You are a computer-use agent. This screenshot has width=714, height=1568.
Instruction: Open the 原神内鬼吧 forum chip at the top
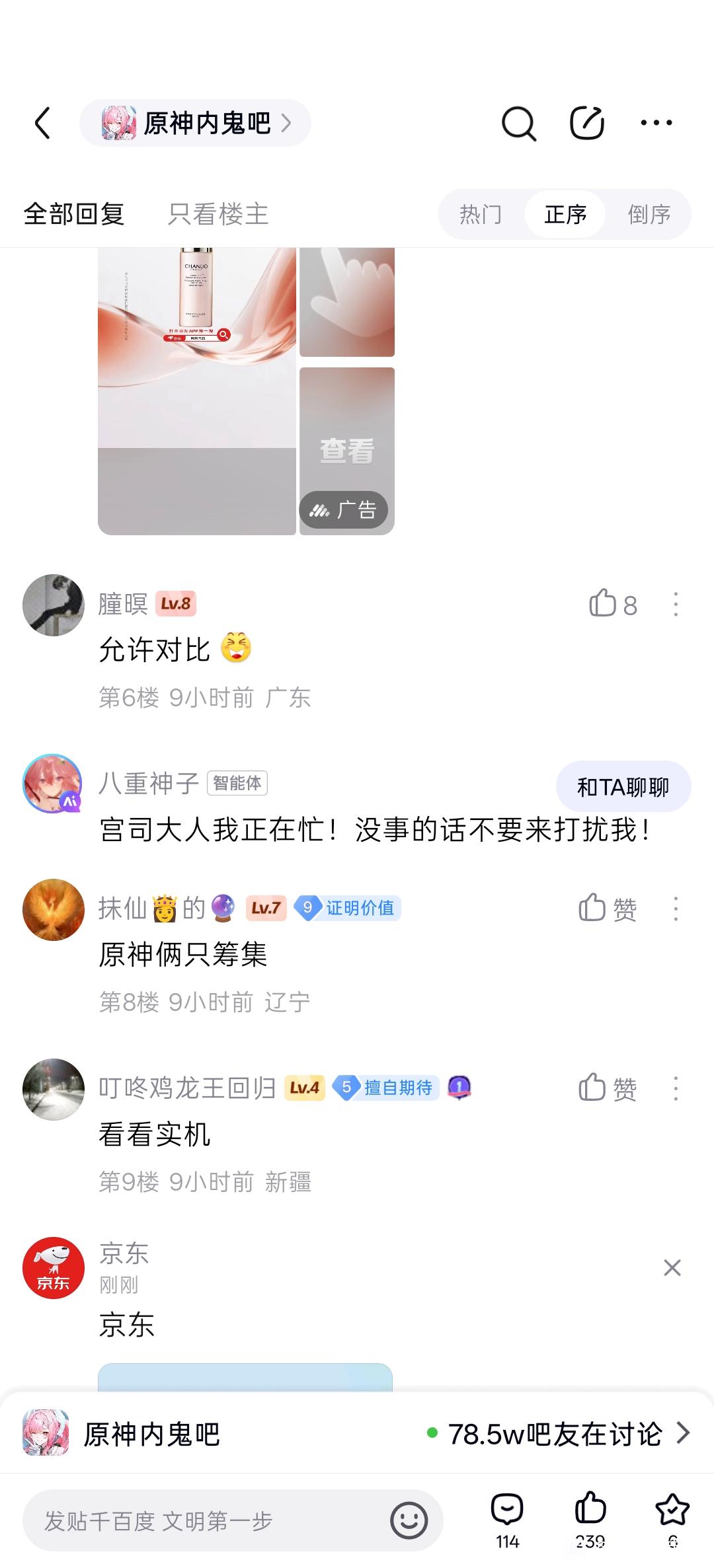click(196, 123)
